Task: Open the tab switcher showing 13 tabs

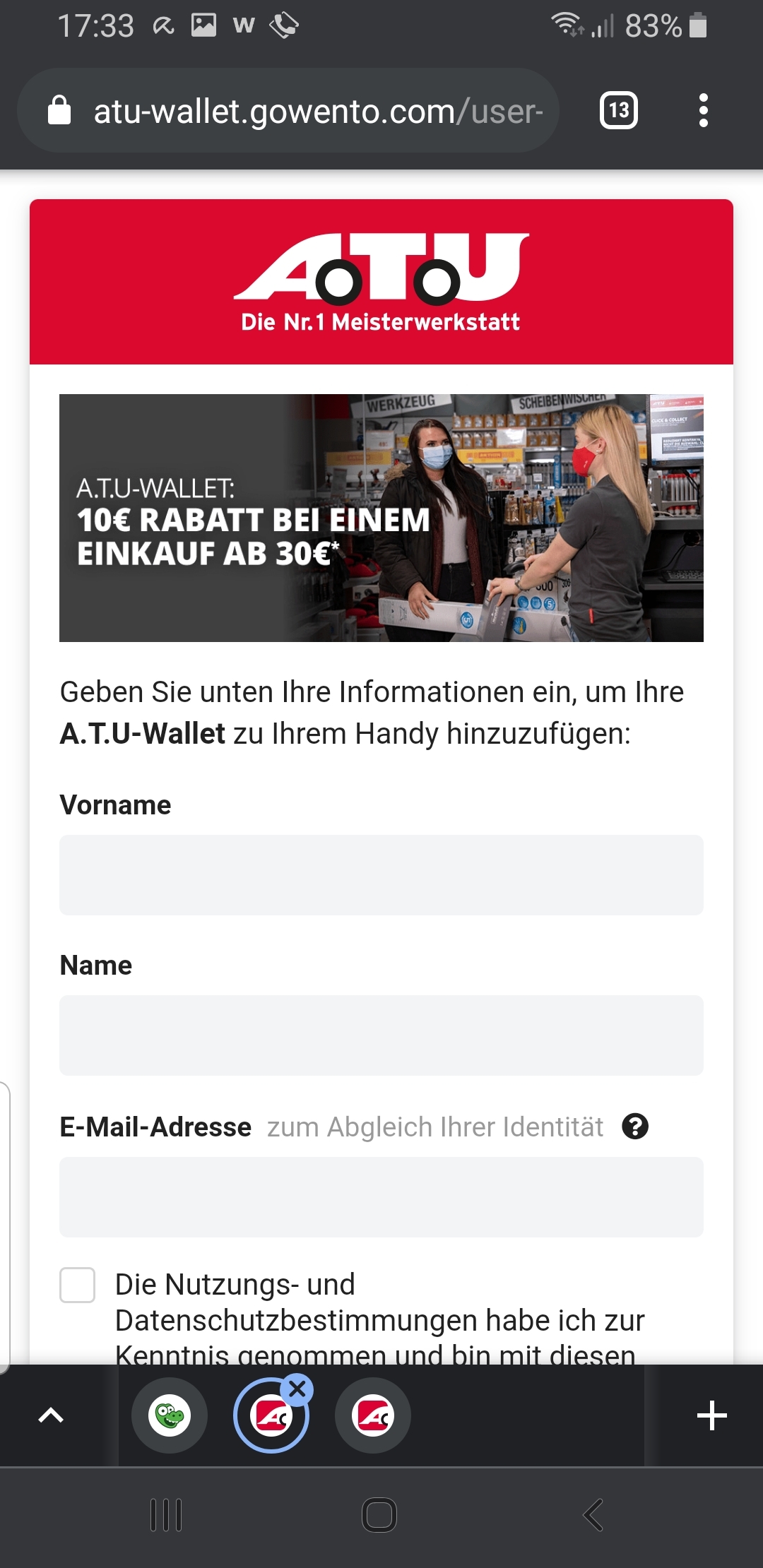Action: click(x=619, y=111)
